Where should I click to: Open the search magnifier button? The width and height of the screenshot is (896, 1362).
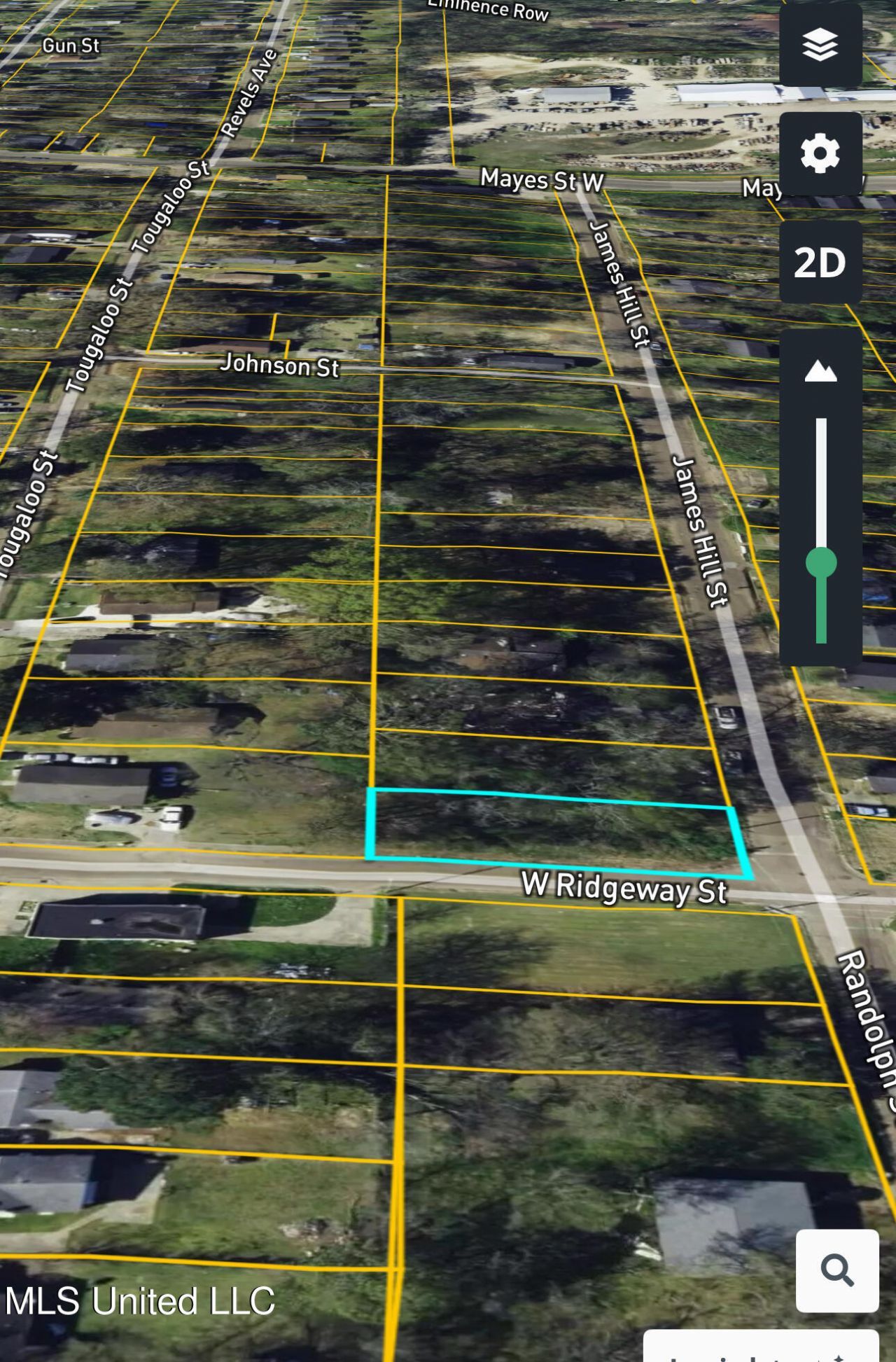pos(837,1270)
